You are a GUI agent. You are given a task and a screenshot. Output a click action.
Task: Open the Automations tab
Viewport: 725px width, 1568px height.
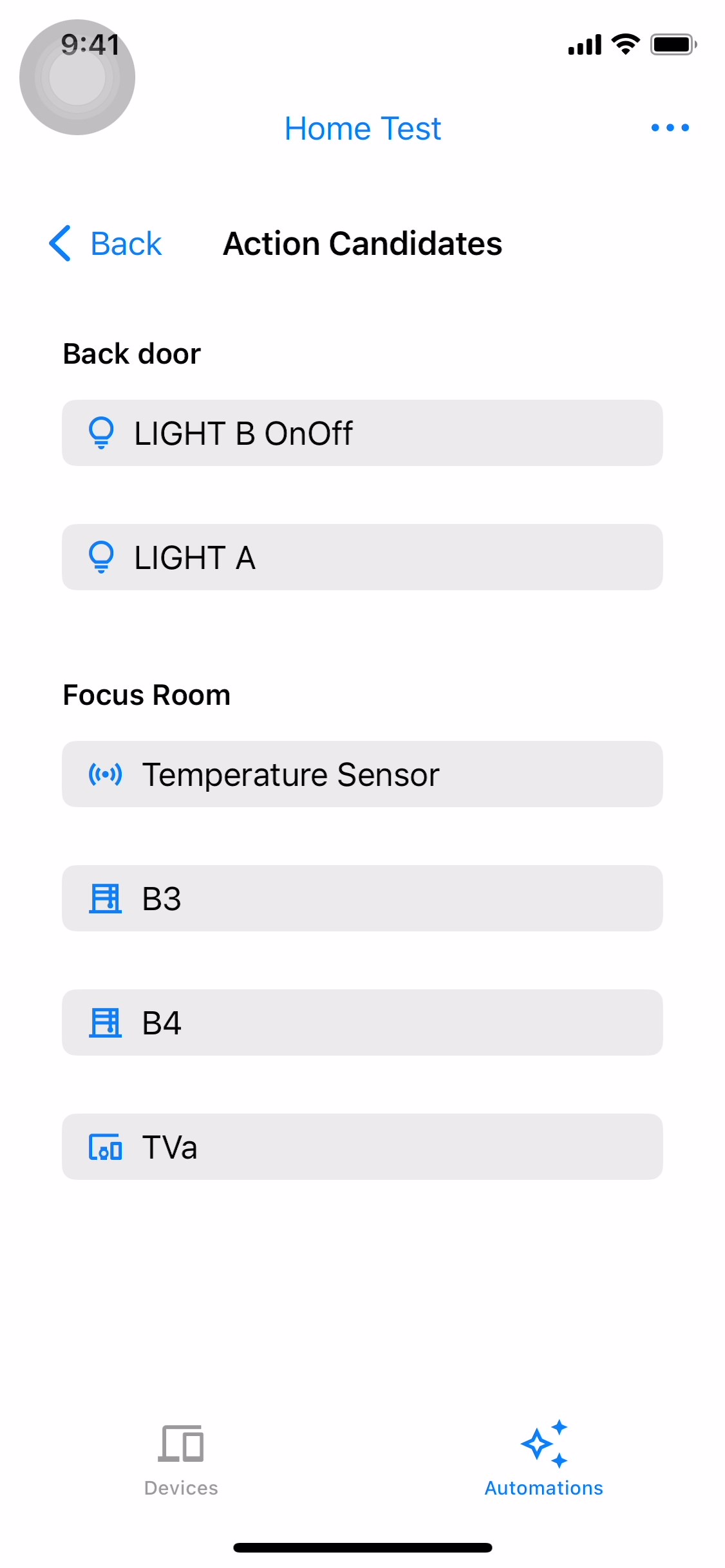543,1459
